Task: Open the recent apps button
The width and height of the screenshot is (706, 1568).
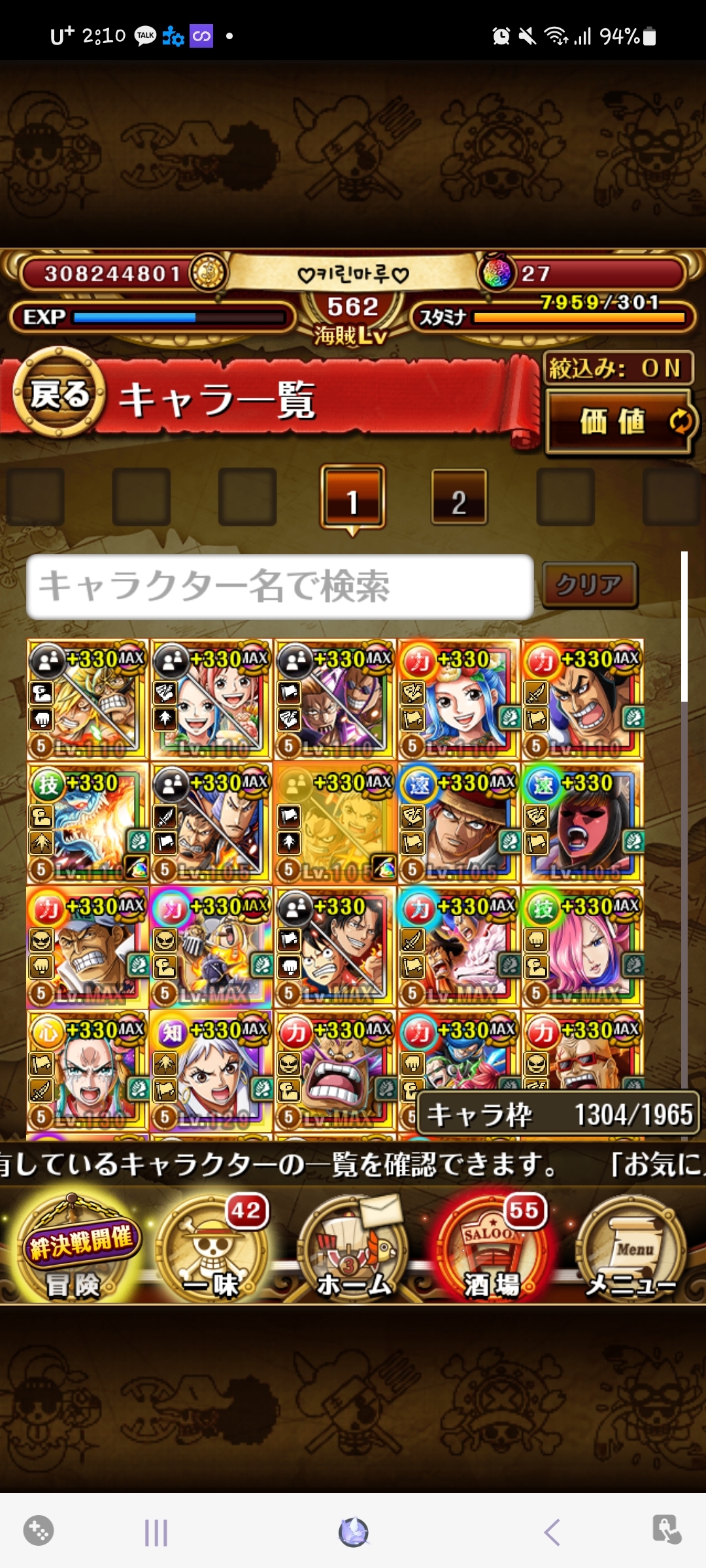Action: tap(156, 1531)
